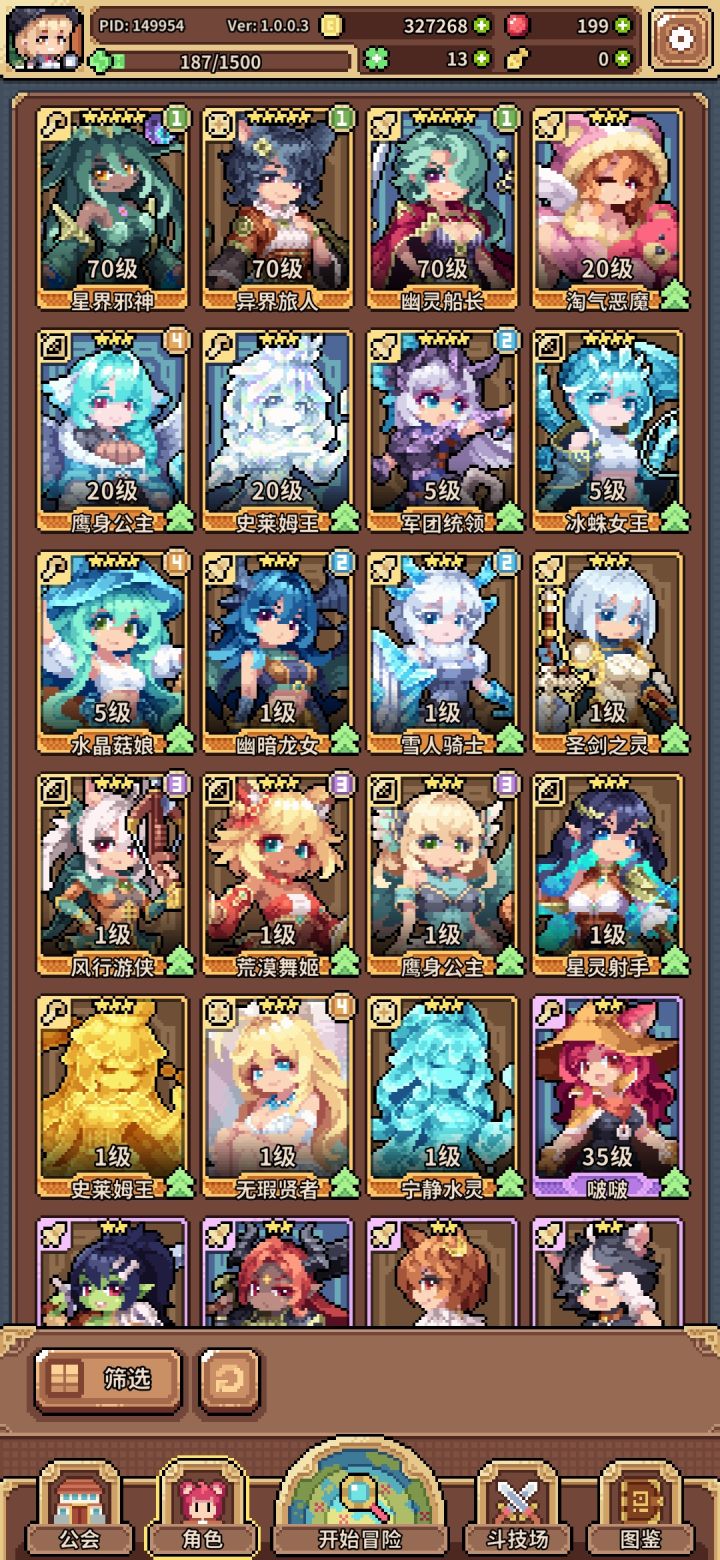Click the plus icon beside the key currency
The height and width of the screenshot is (1560, 720).
coord(624,57)
